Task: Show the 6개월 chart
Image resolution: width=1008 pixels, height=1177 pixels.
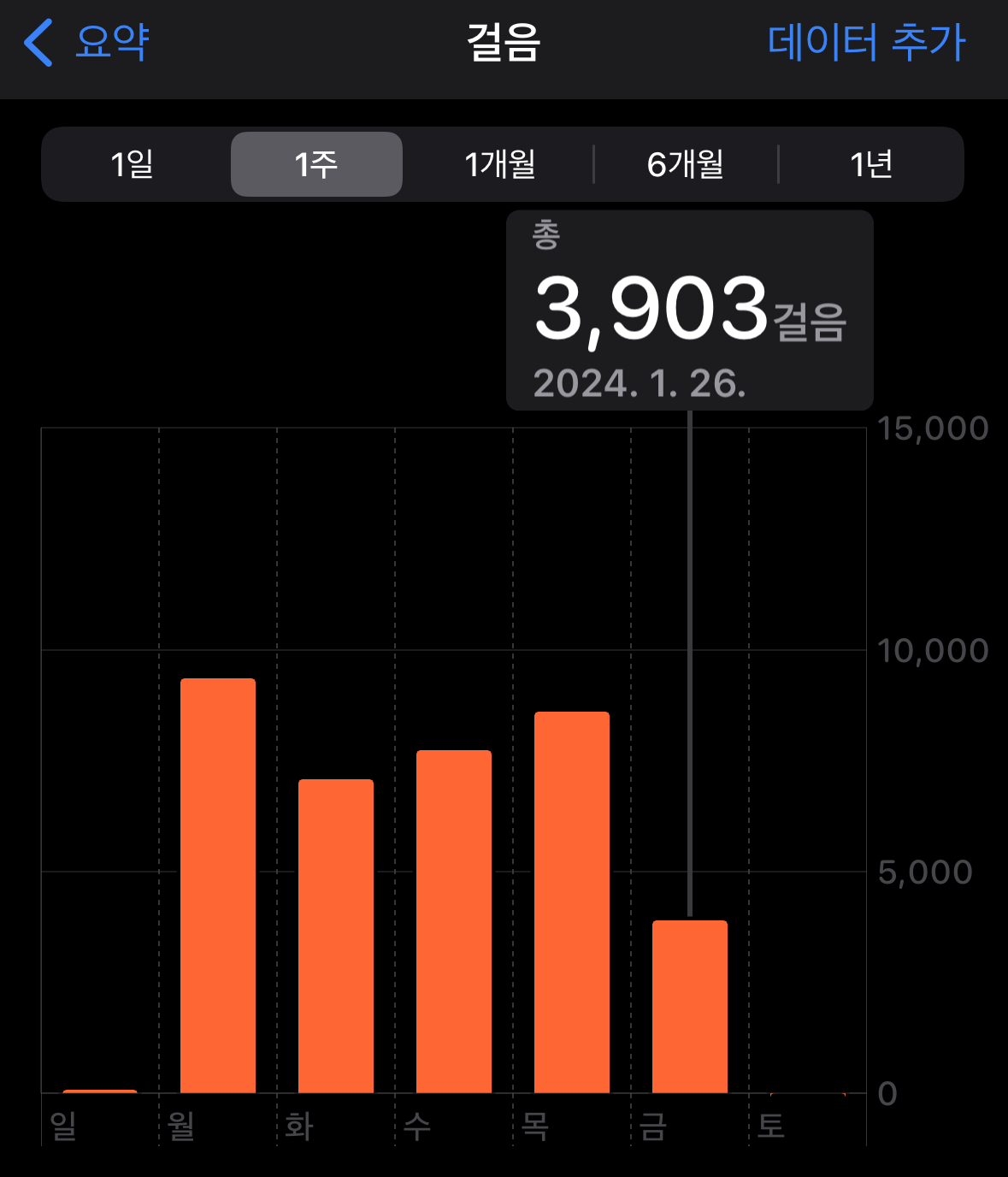Action: coord(685,164)
